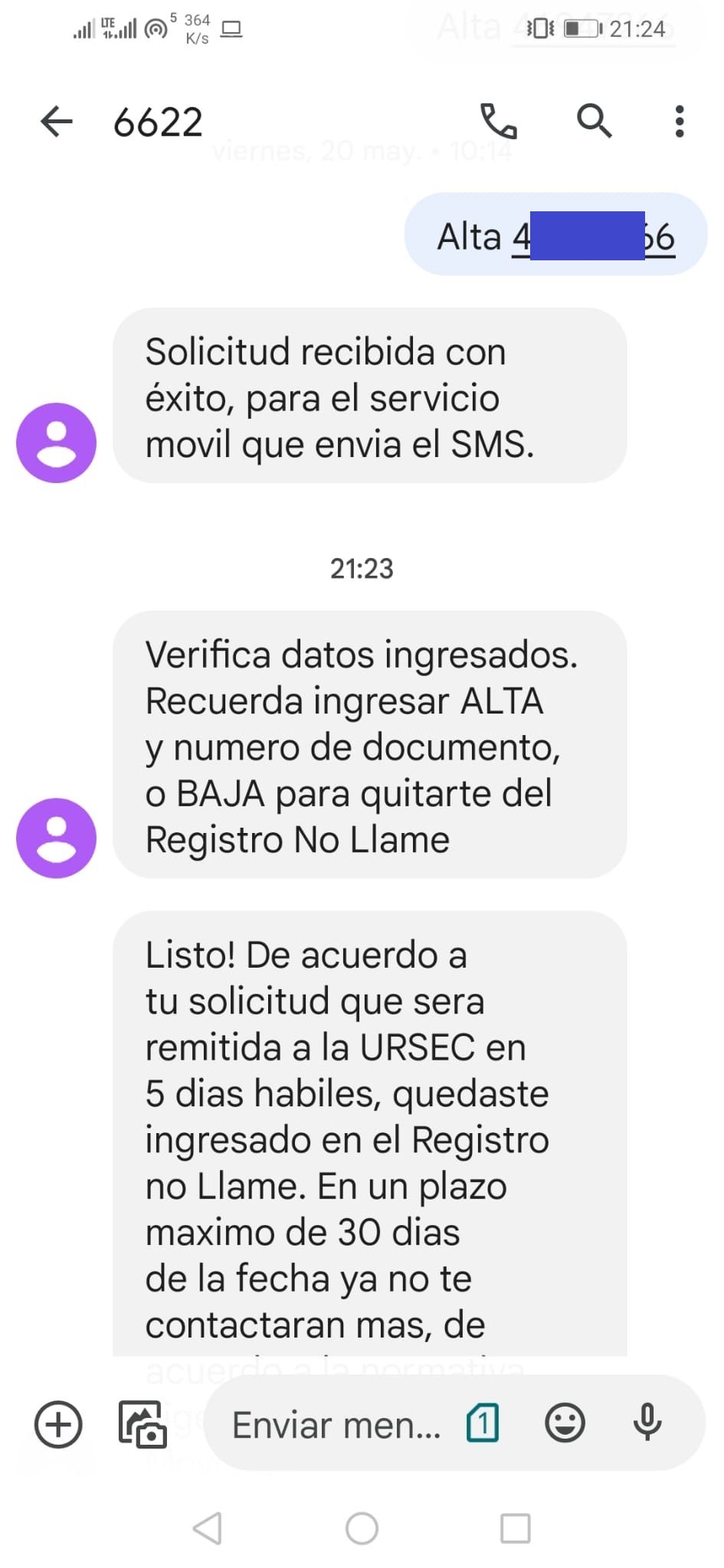
Task: Open the emoji picker
Action: click(566, 1423)
